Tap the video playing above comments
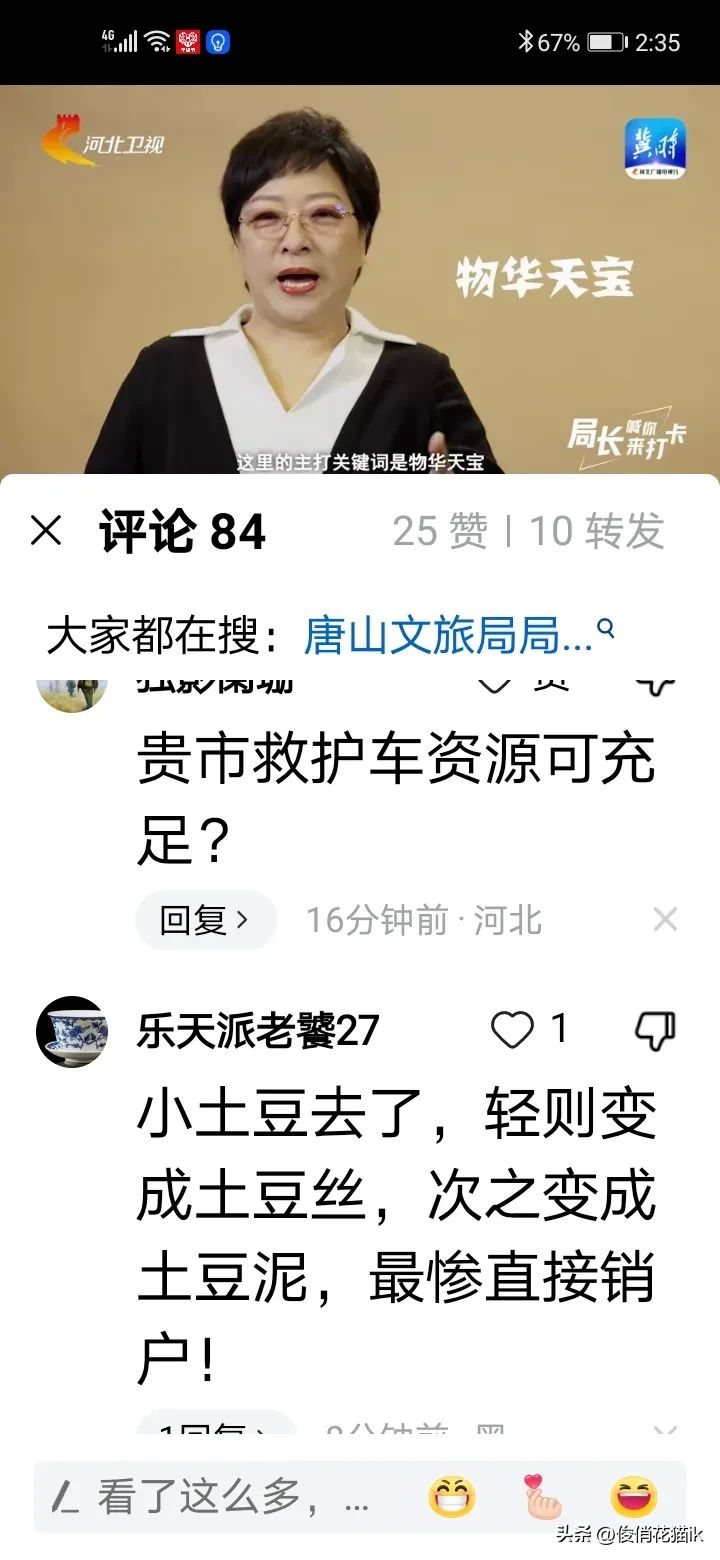 [360, 280]
